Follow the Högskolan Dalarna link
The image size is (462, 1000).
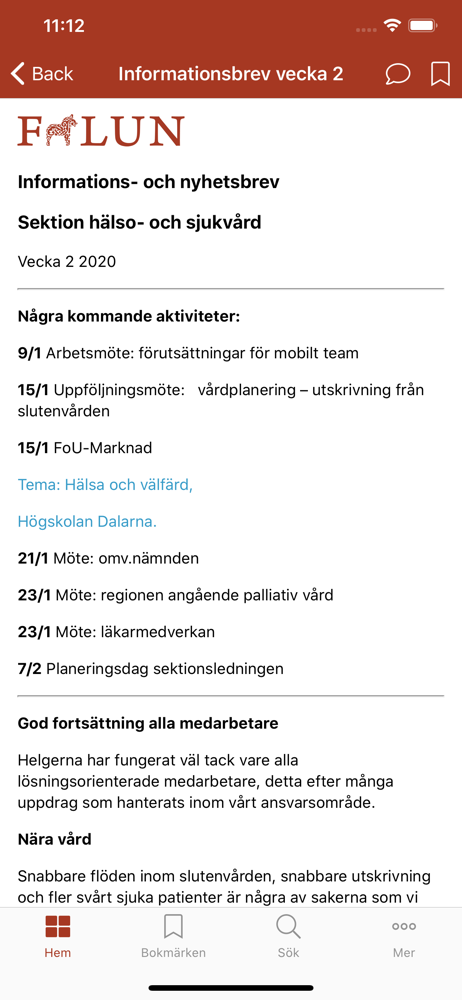(87, 522)
